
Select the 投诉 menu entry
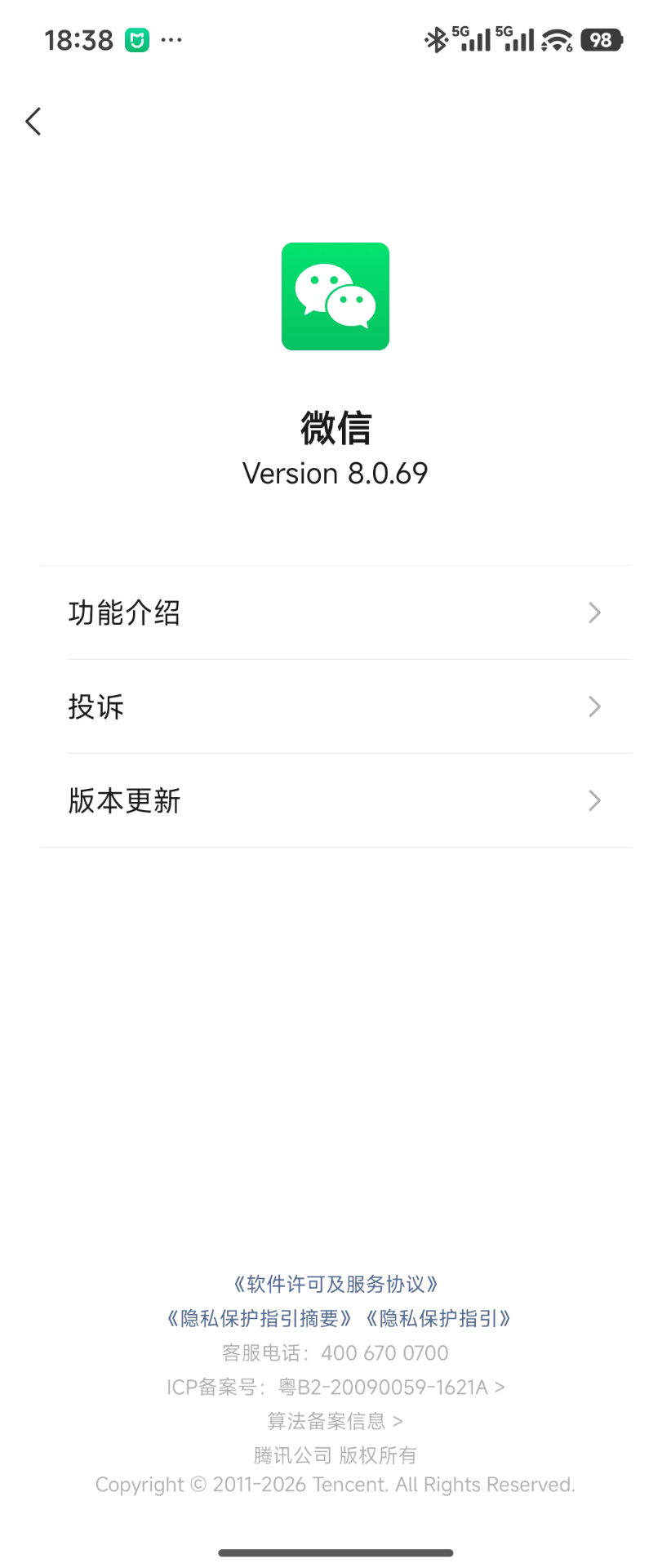(x=96, y=707)
